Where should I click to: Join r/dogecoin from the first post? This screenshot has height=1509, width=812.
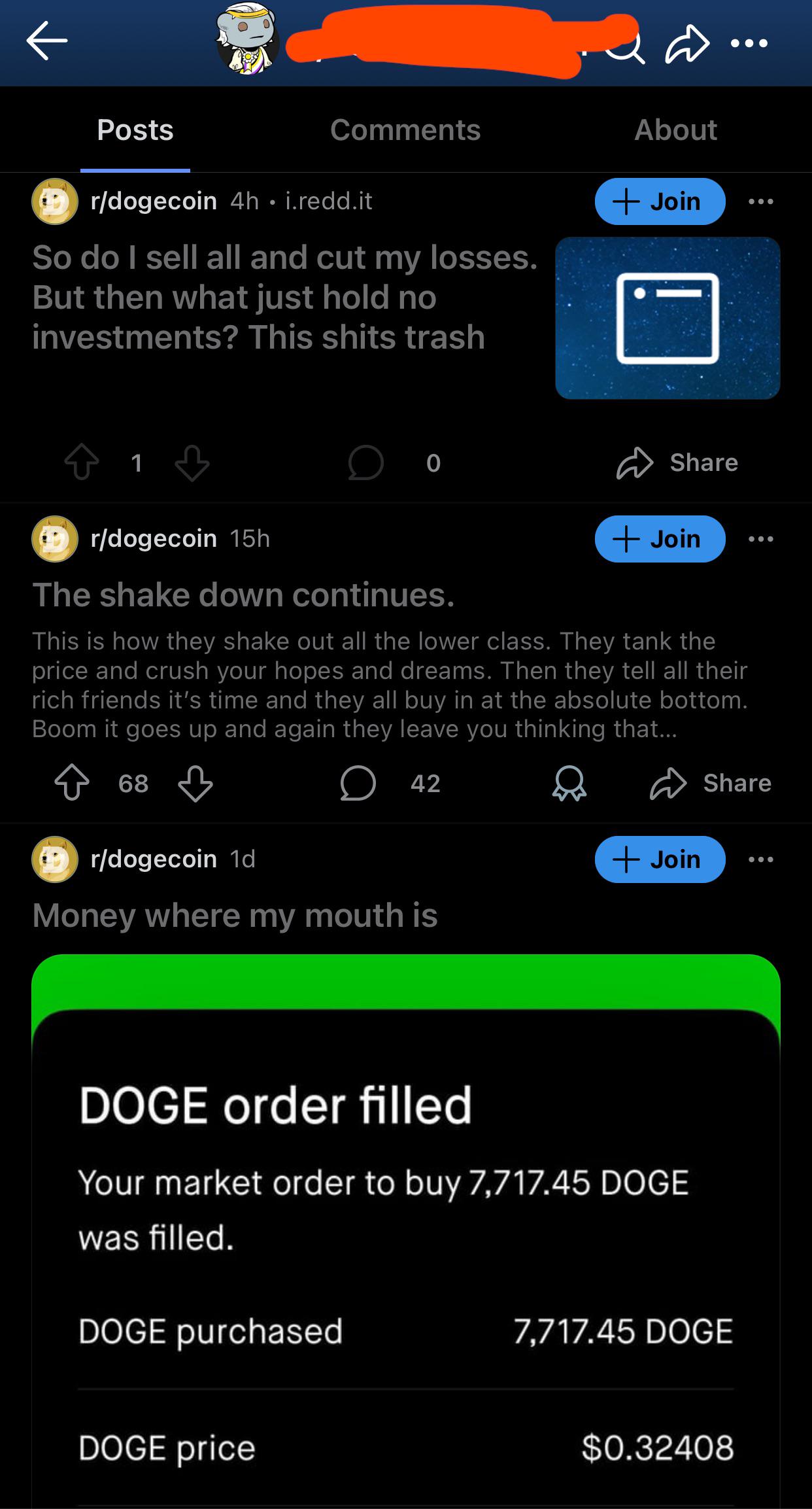point(660,201)
